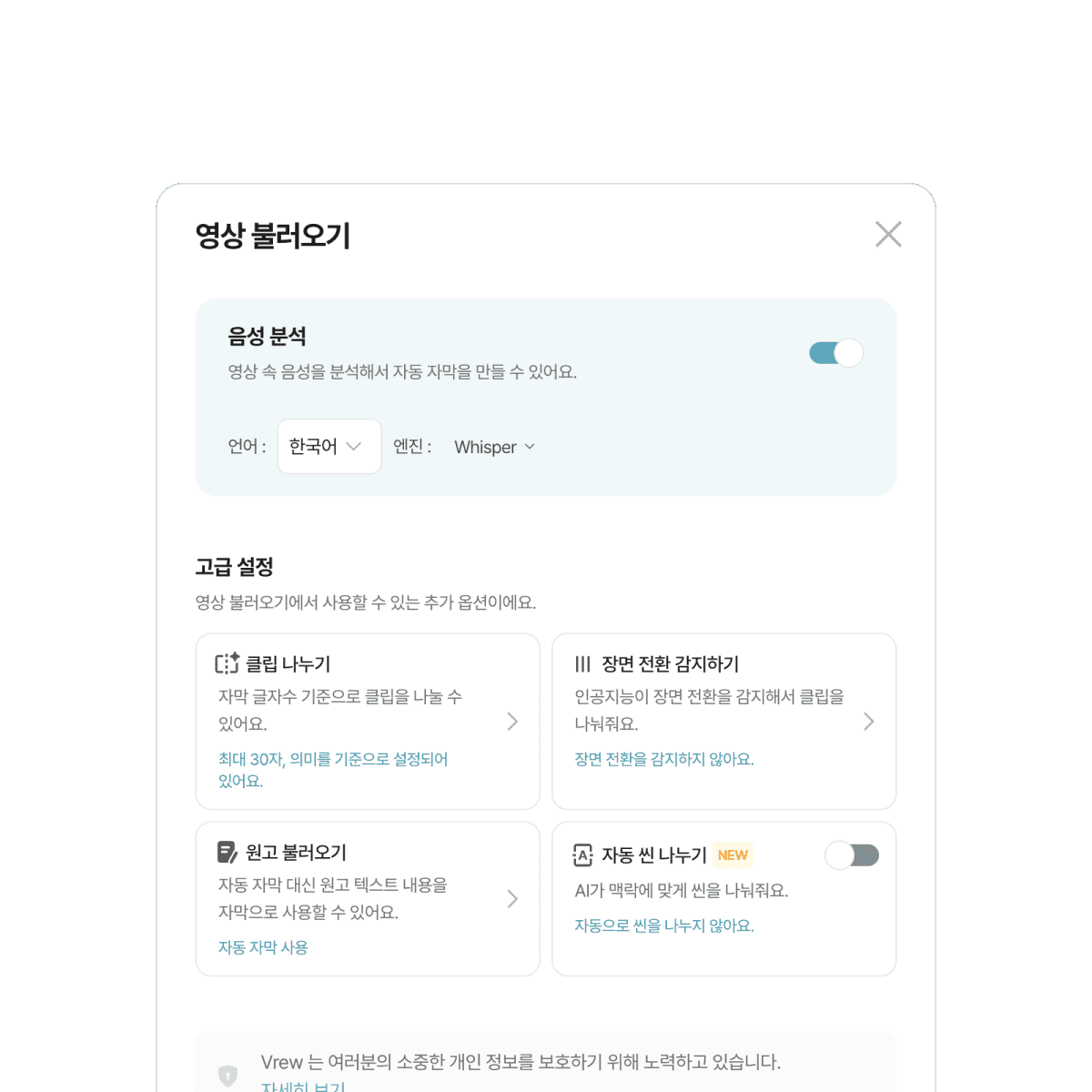
Task: Open the 엔진 dropdown showing Whisper
Action: click(x=494, y=447)
